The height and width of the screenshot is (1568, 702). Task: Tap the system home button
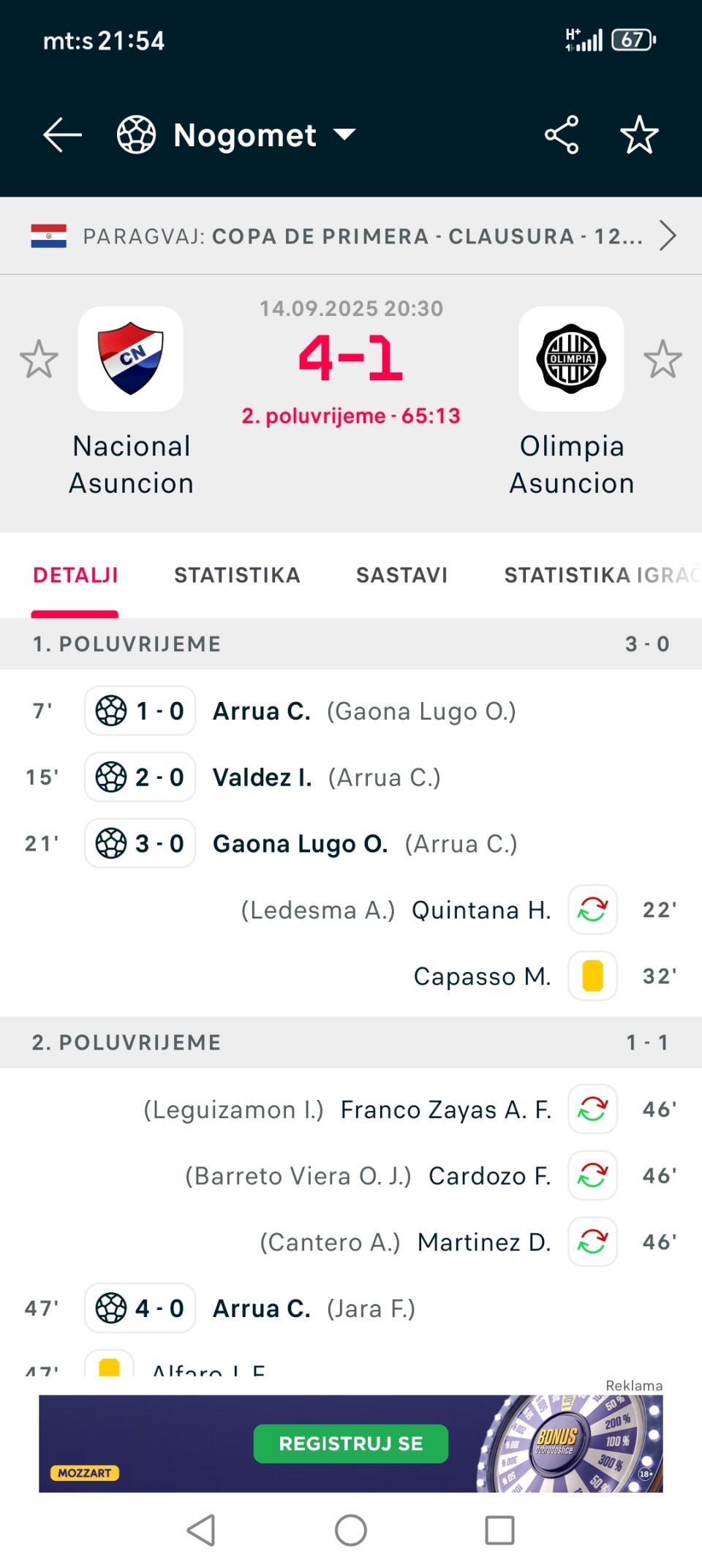pos(351,1530)
